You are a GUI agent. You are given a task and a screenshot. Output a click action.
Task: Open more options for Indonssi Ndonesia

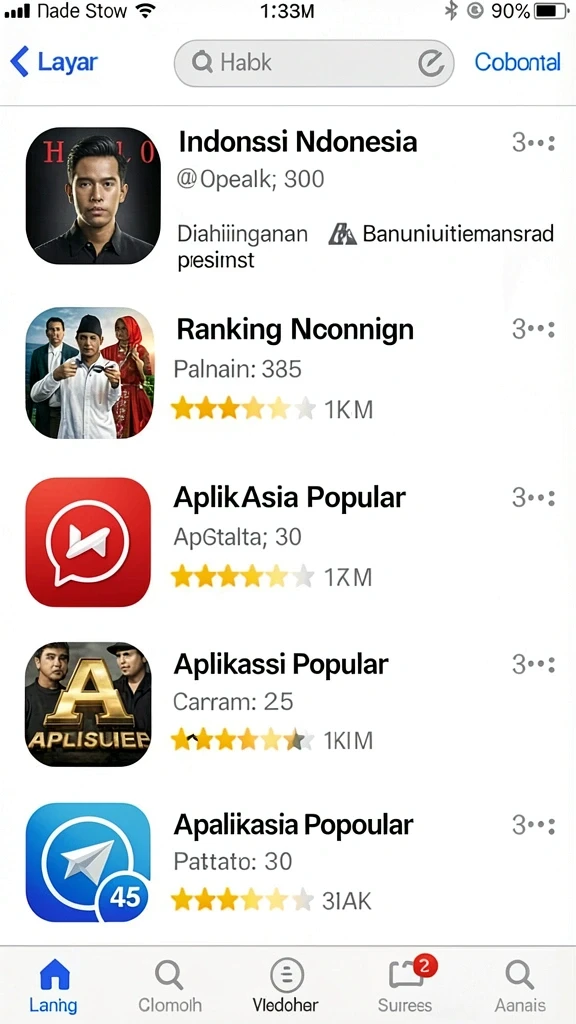coord(534,143)
